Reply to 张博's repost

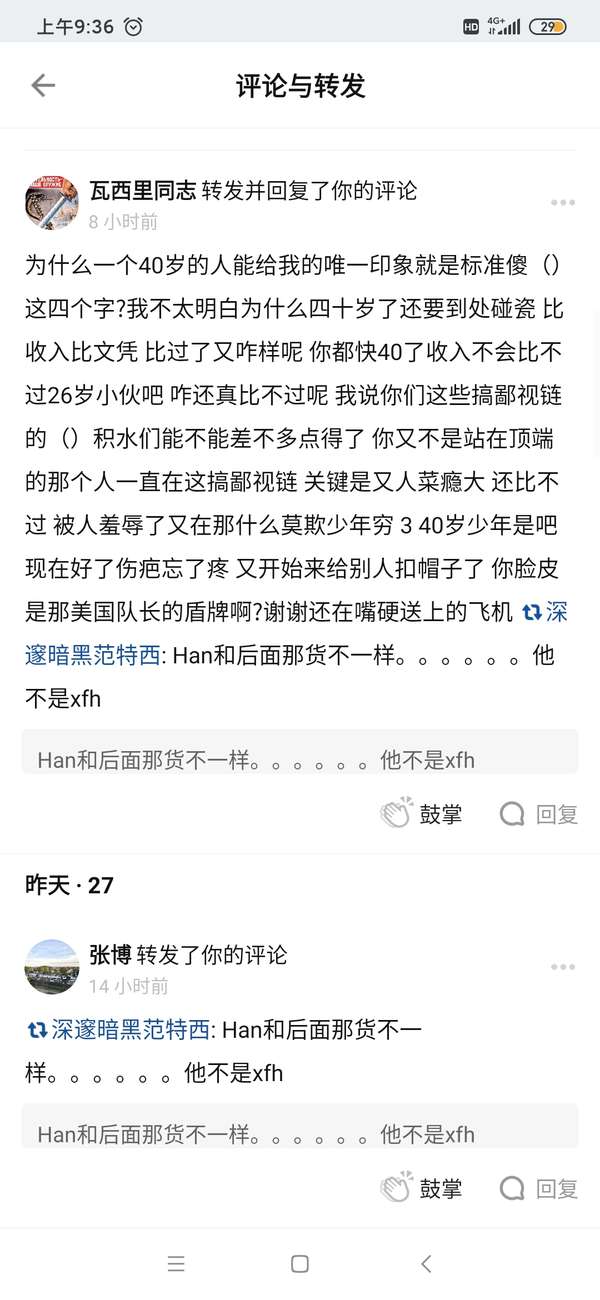click(539, 1188)
